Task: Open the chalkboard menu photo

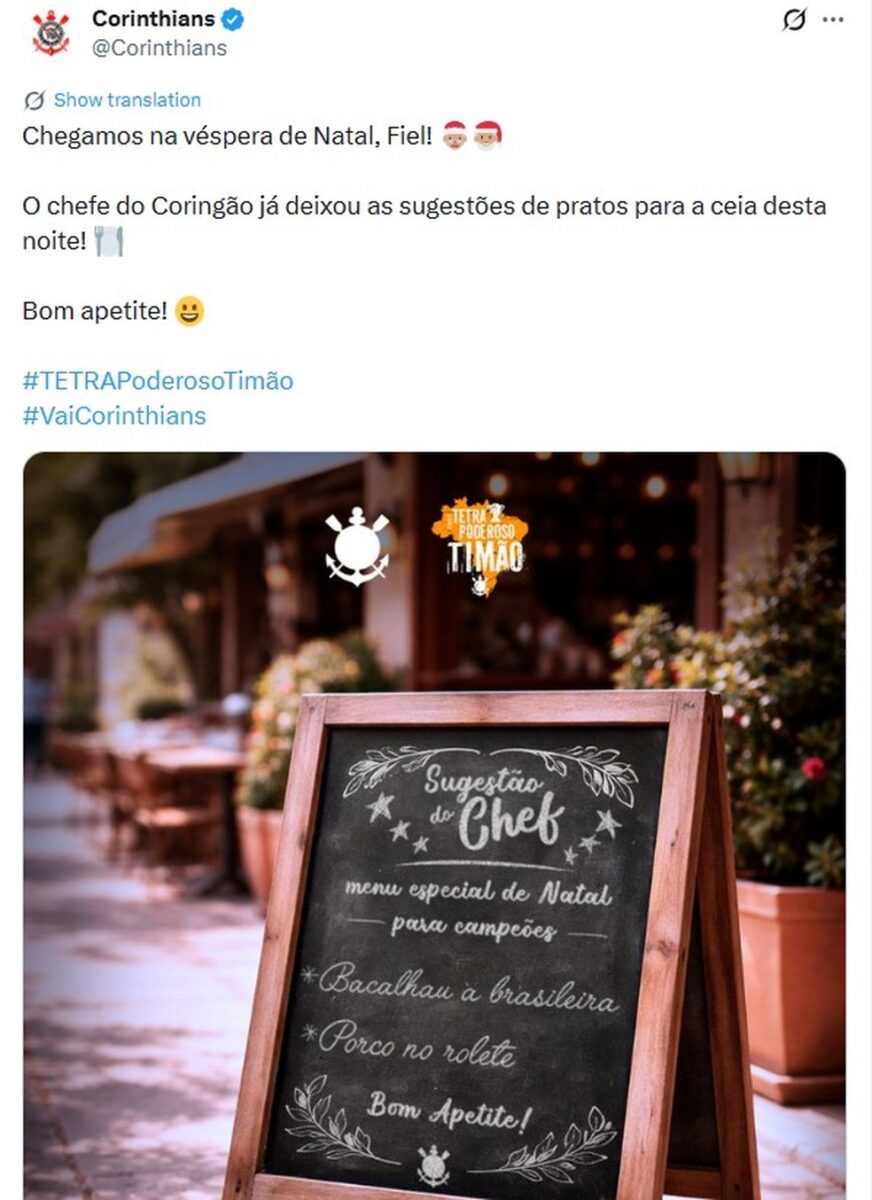Action: click(x=434, y=825)
